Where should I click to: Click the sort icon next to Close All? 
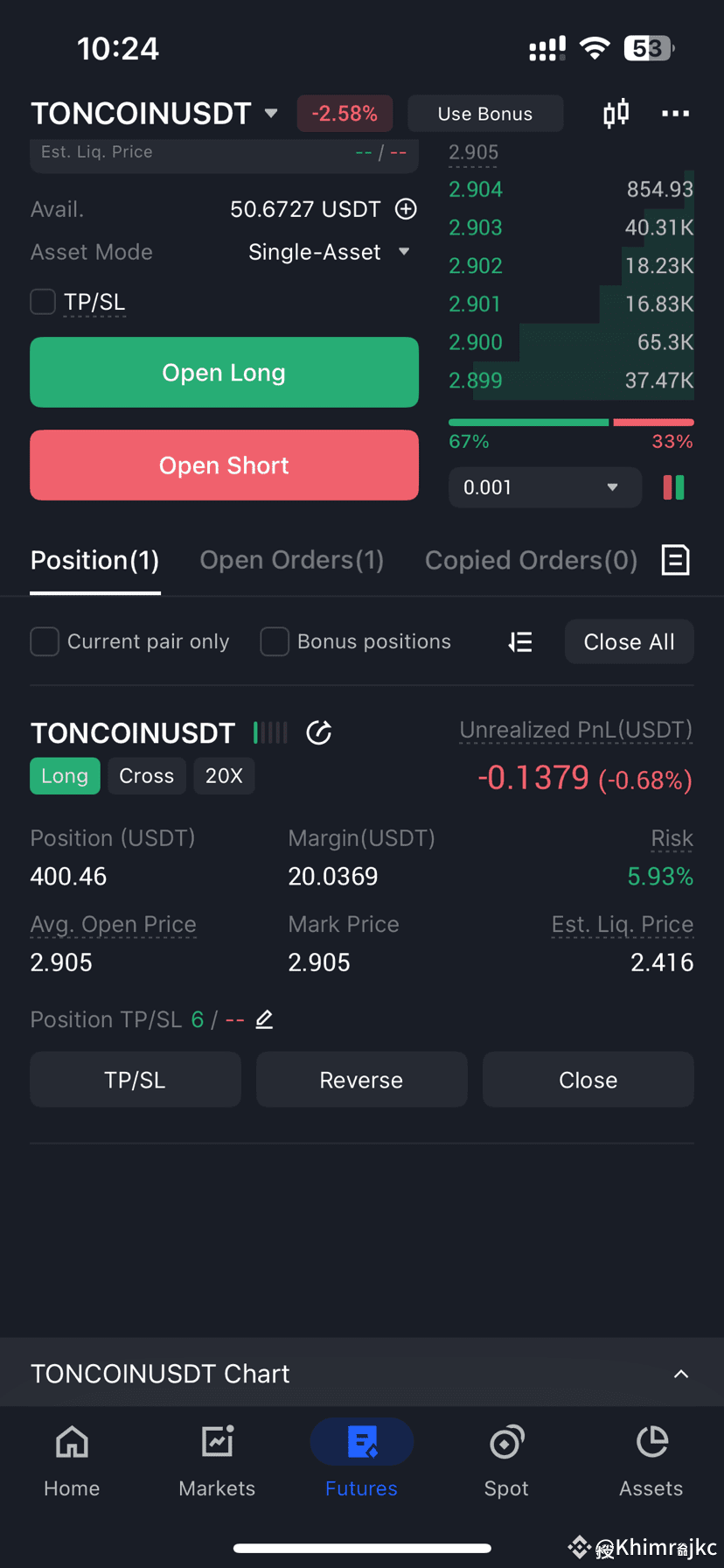pos(519,641)
